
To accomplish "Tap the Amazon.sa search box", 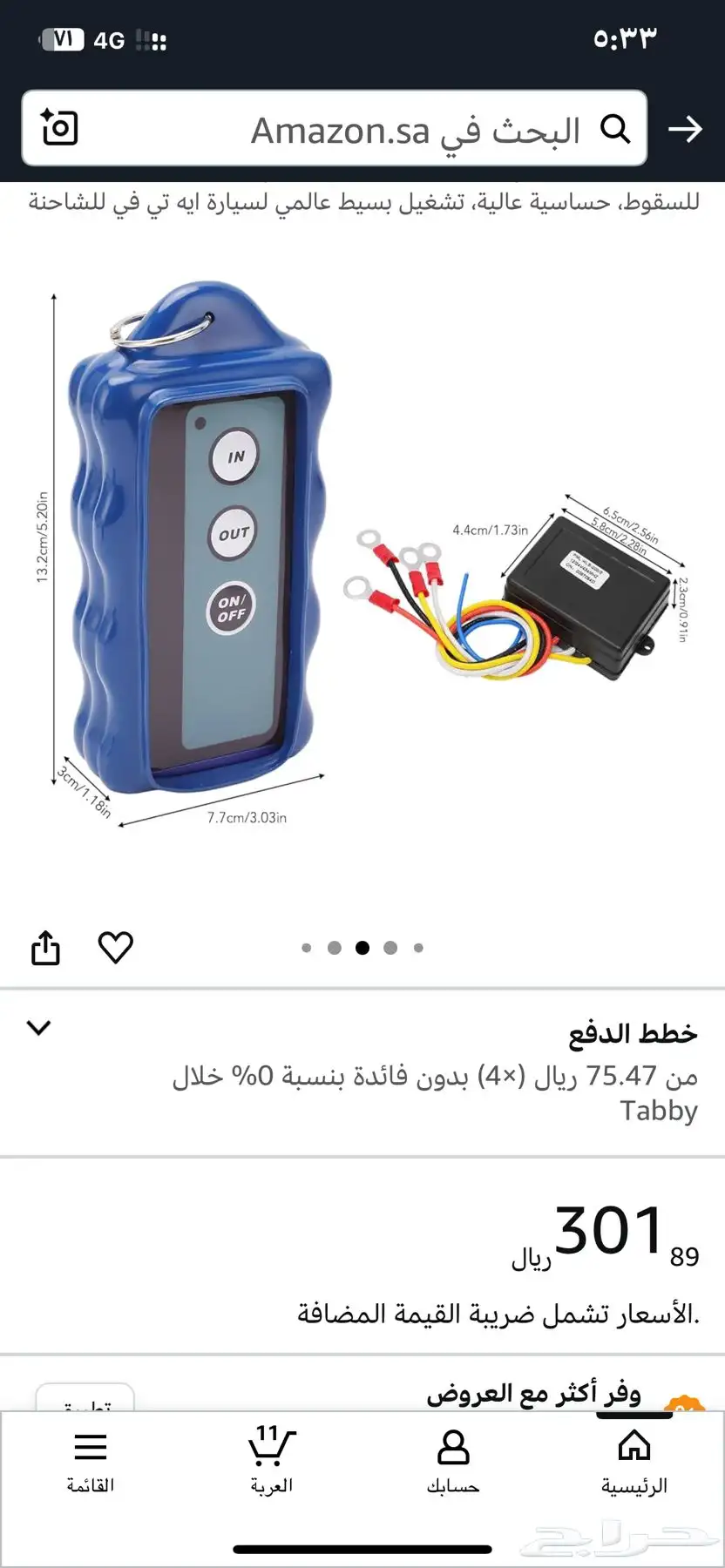I will [x=335, y=129].
